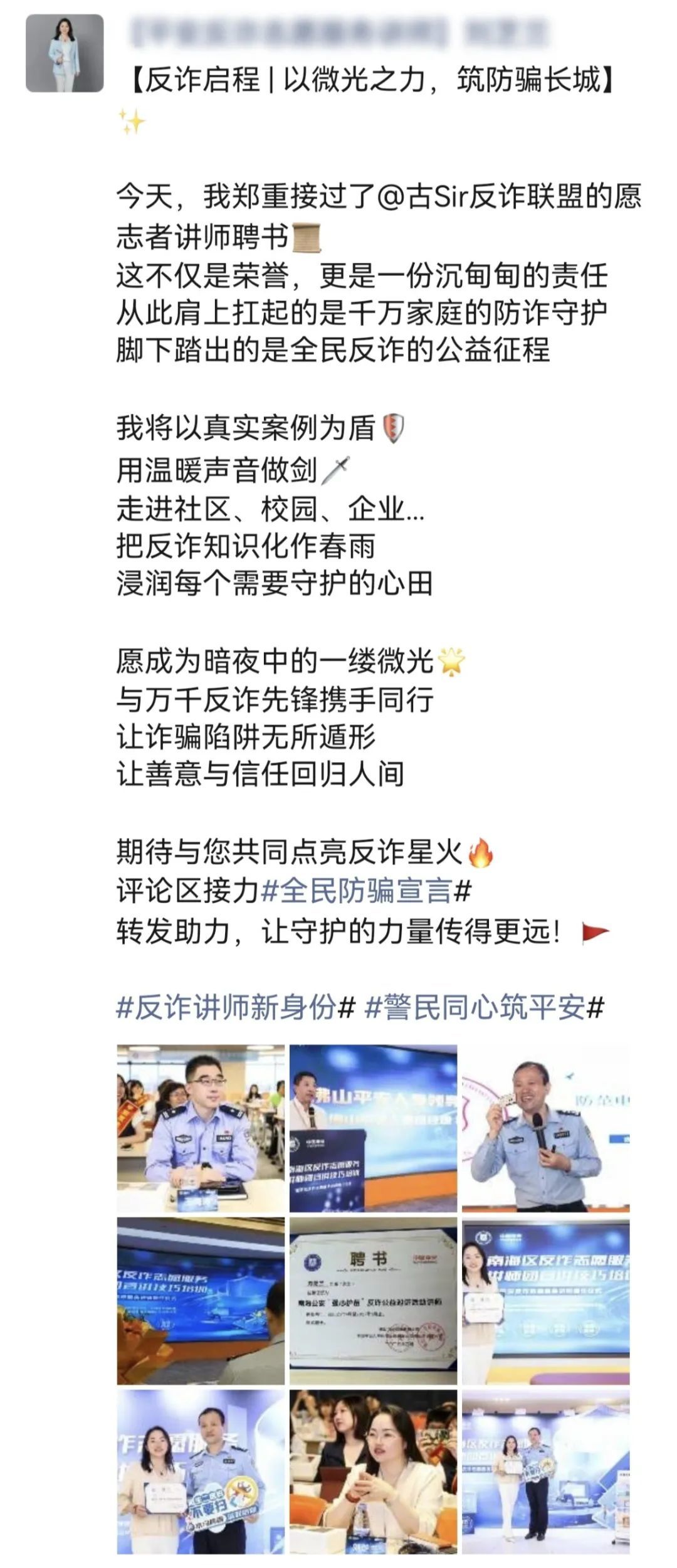677x1568 pixels.
Task: View photo of conference screen with flowers
Action: [201, 1301]
